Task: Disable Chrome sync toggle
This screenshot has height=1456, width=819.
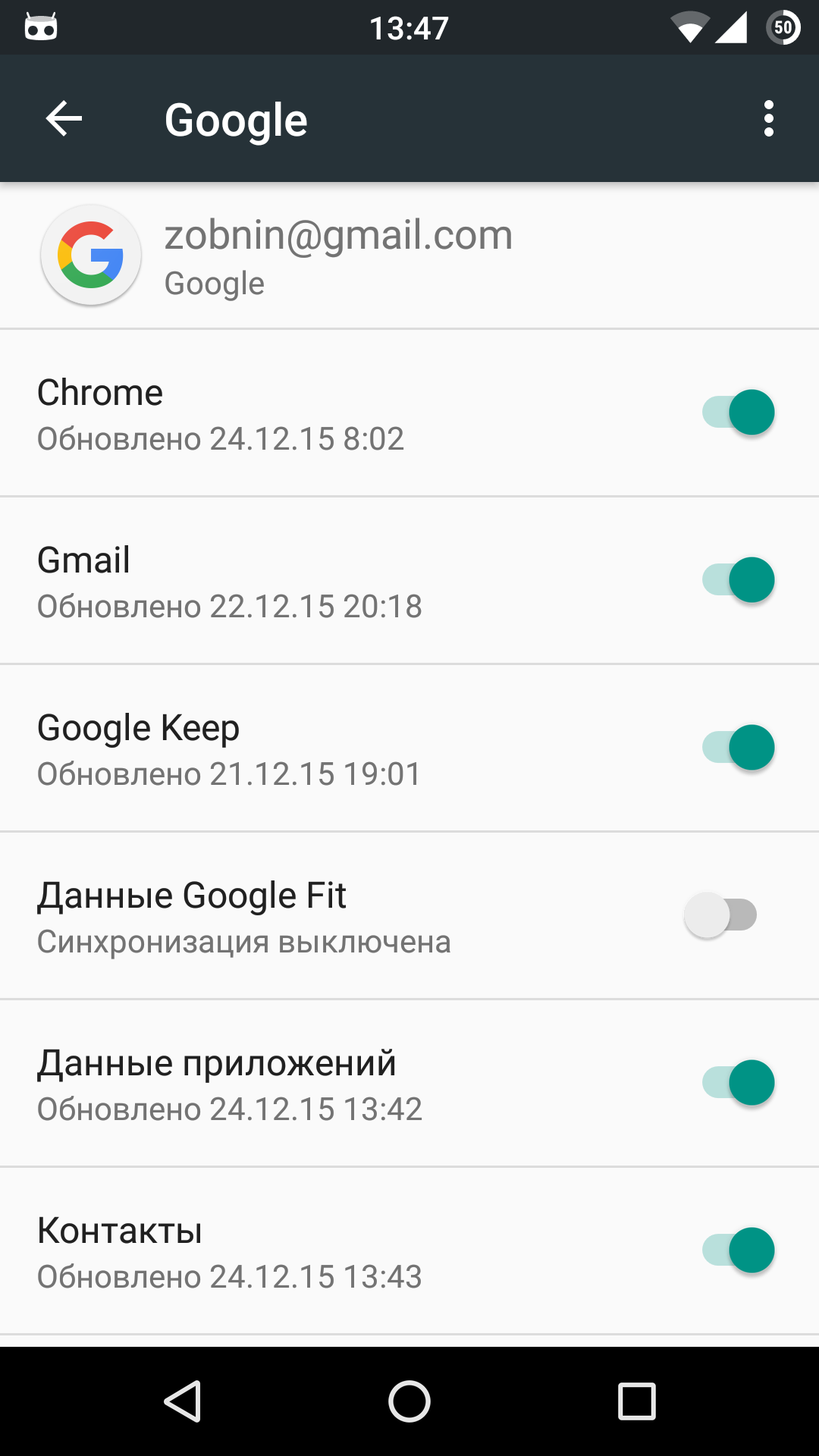Action: (739, 413)
